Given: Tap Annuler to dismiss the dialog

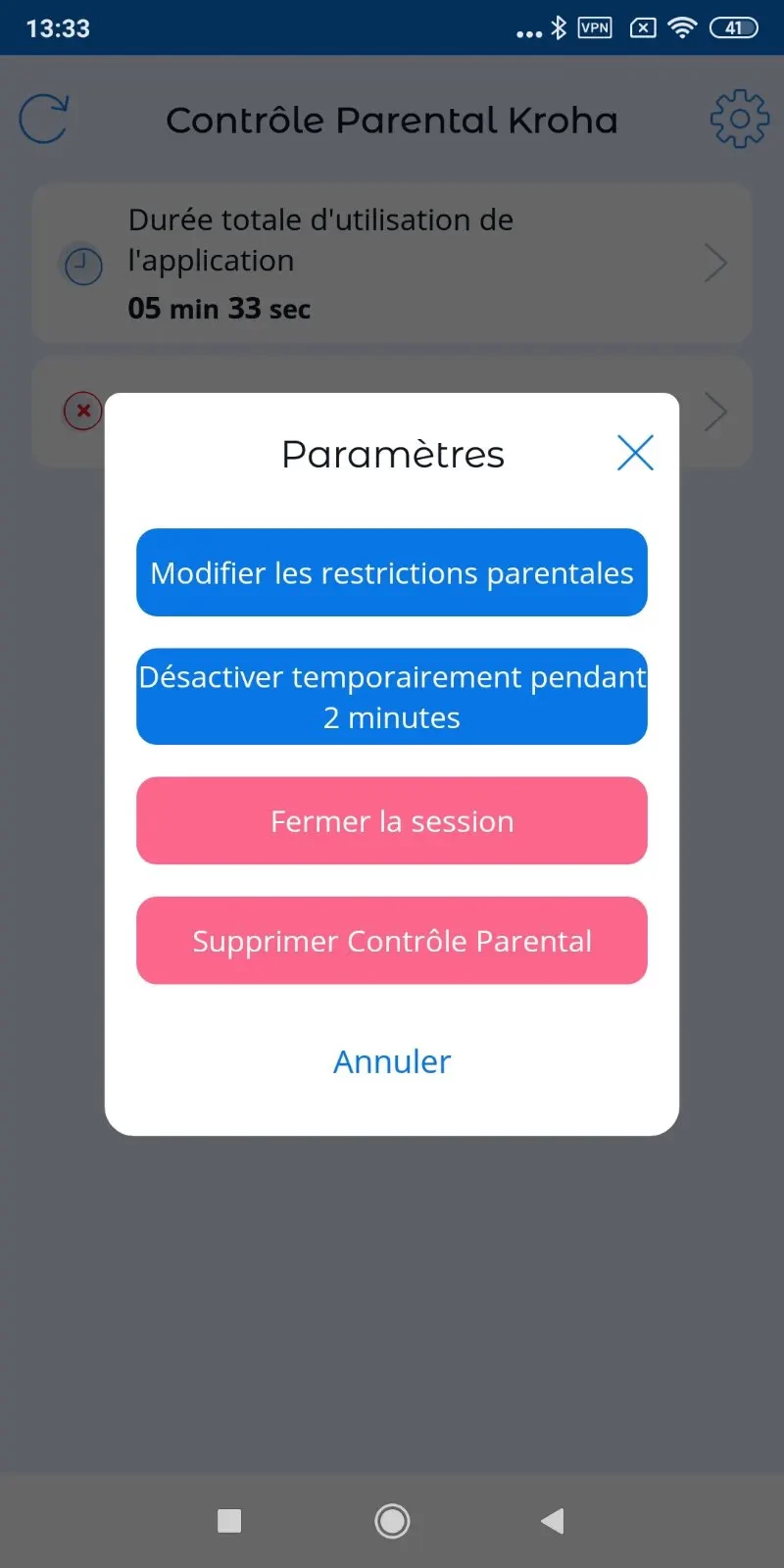Looking at the screenshot, I should point(392,1061).
